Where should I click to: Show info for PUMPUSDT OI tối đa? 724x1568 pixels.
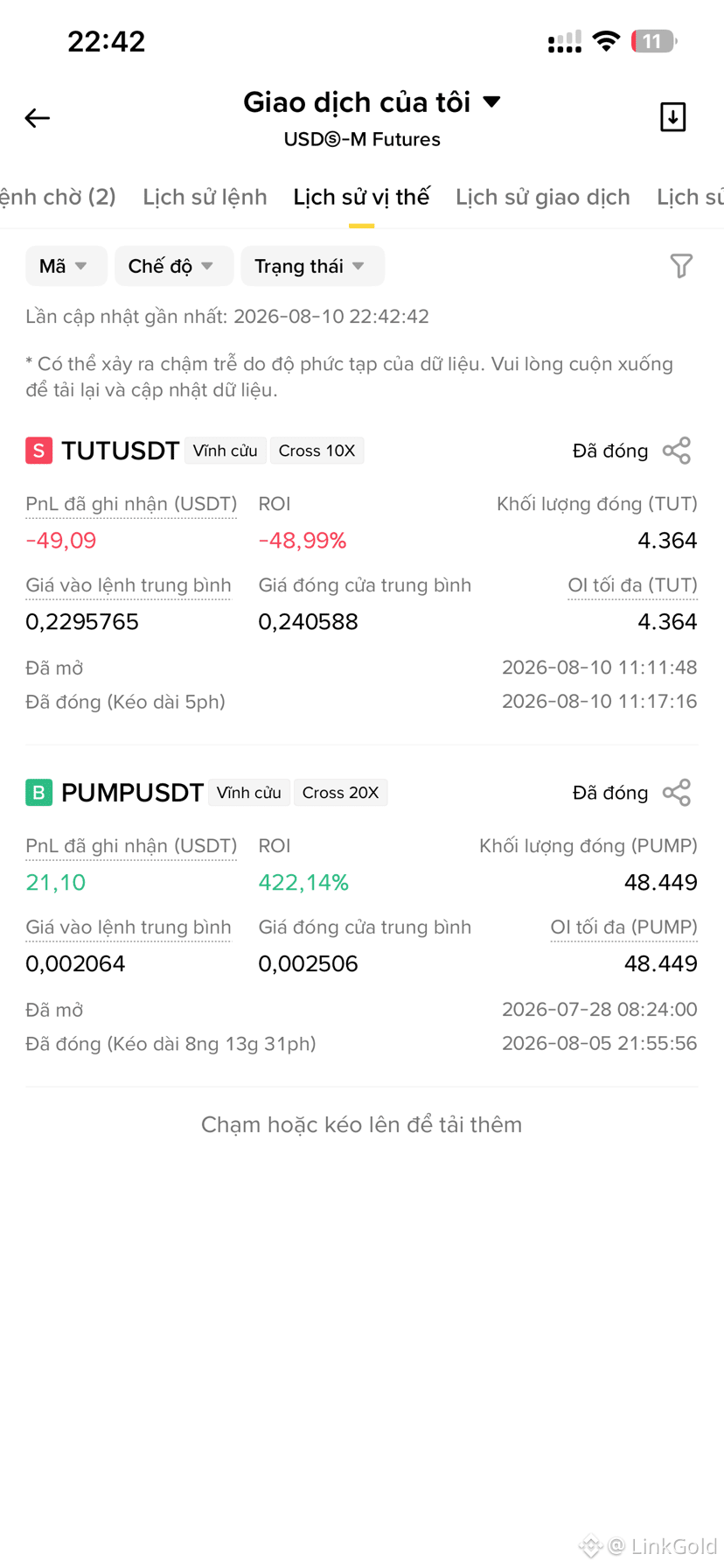pos(623,927)
